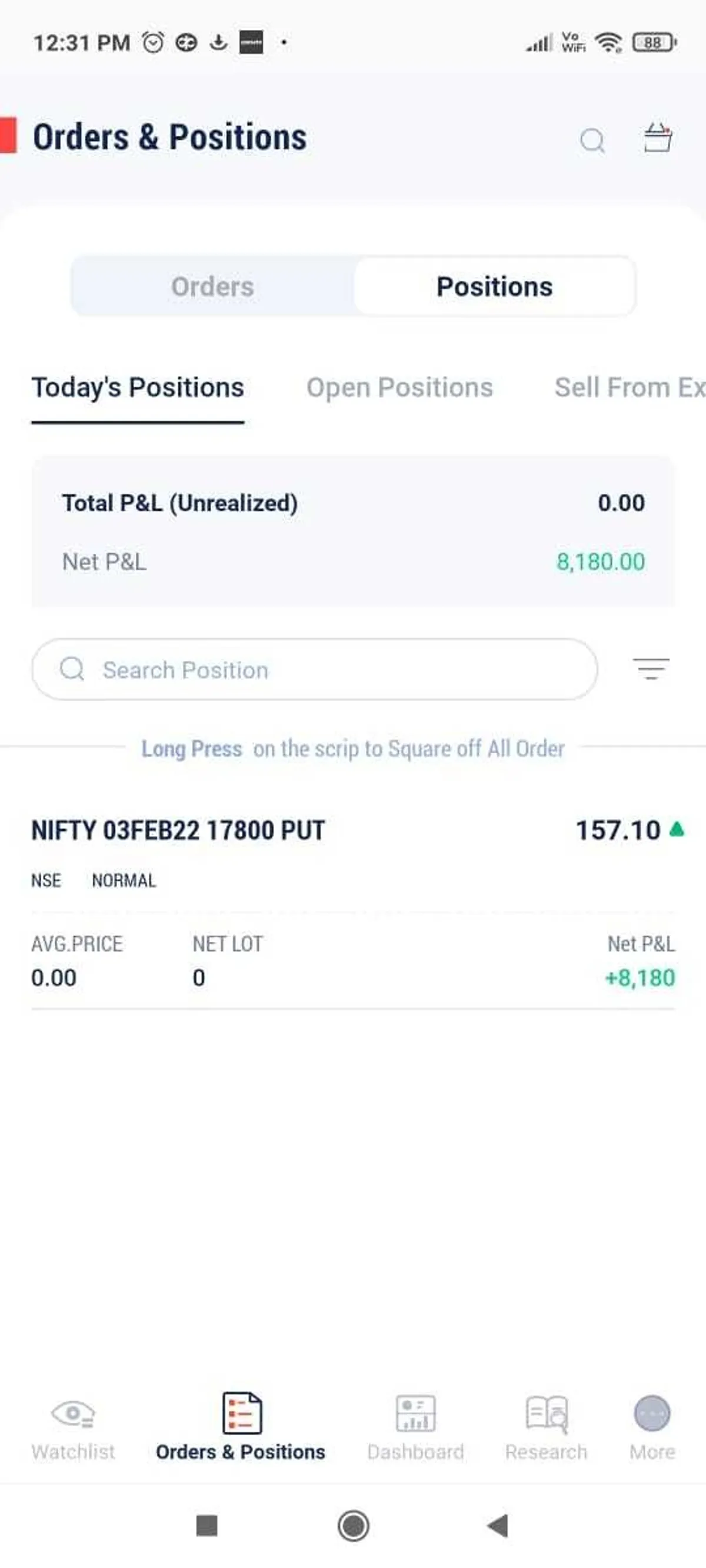Open NIFTY 03FEB22 17800 PUT position
The image size is (706, 1568).
pos(178,831)
